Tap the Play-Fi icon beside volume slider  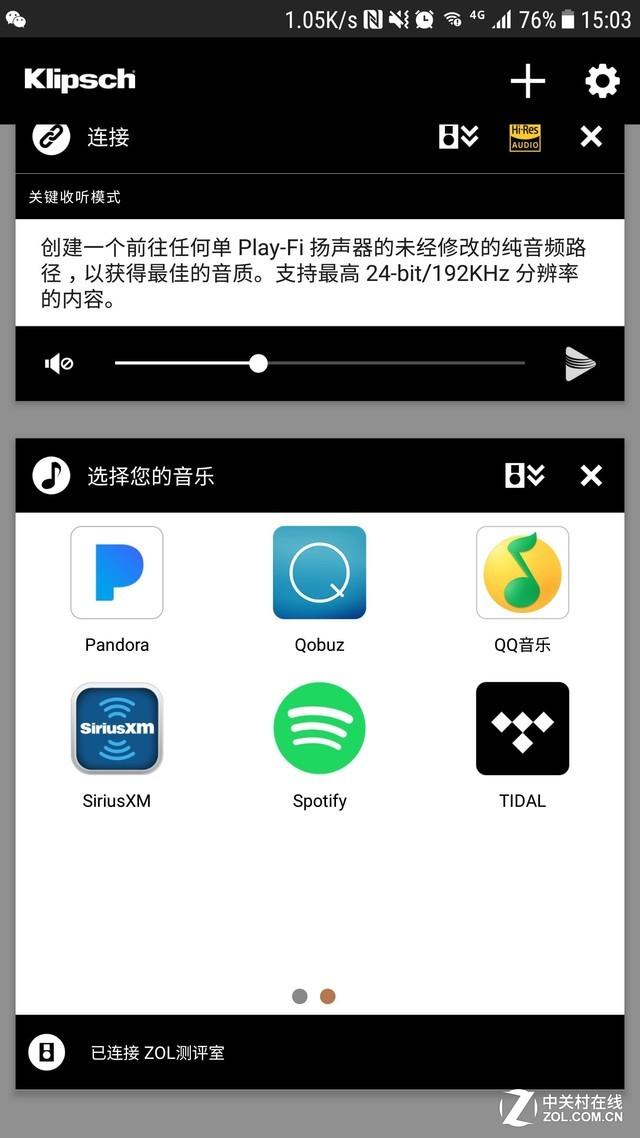(x=580, y=363)
